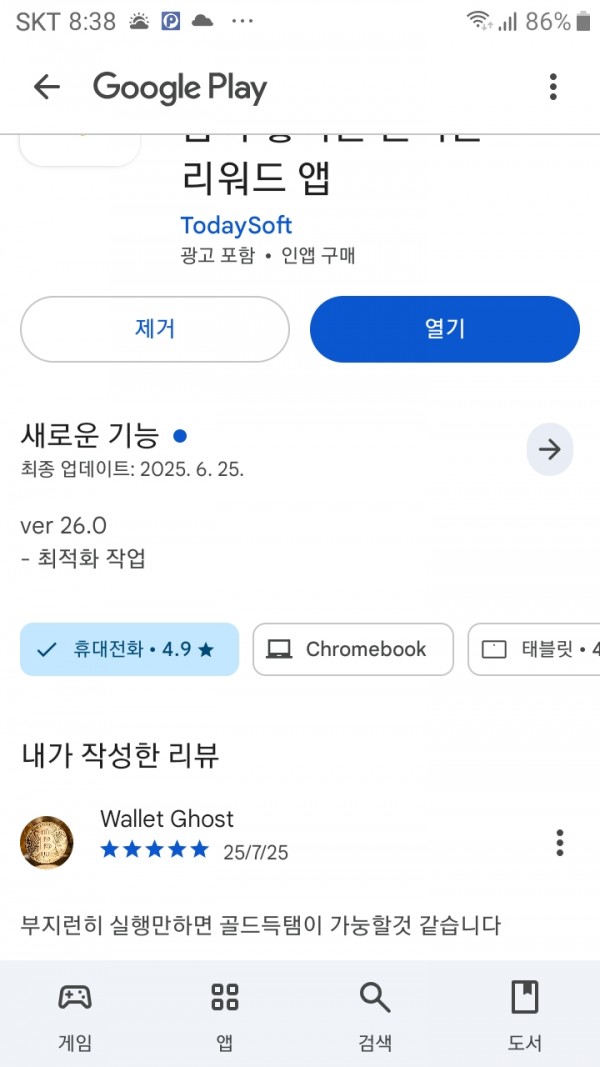The width and height of the screenshot is (600, 1067).
Task: Expand the 새로운 기능 section arrow
Action: pyautogui.click(x=550, y=449)
